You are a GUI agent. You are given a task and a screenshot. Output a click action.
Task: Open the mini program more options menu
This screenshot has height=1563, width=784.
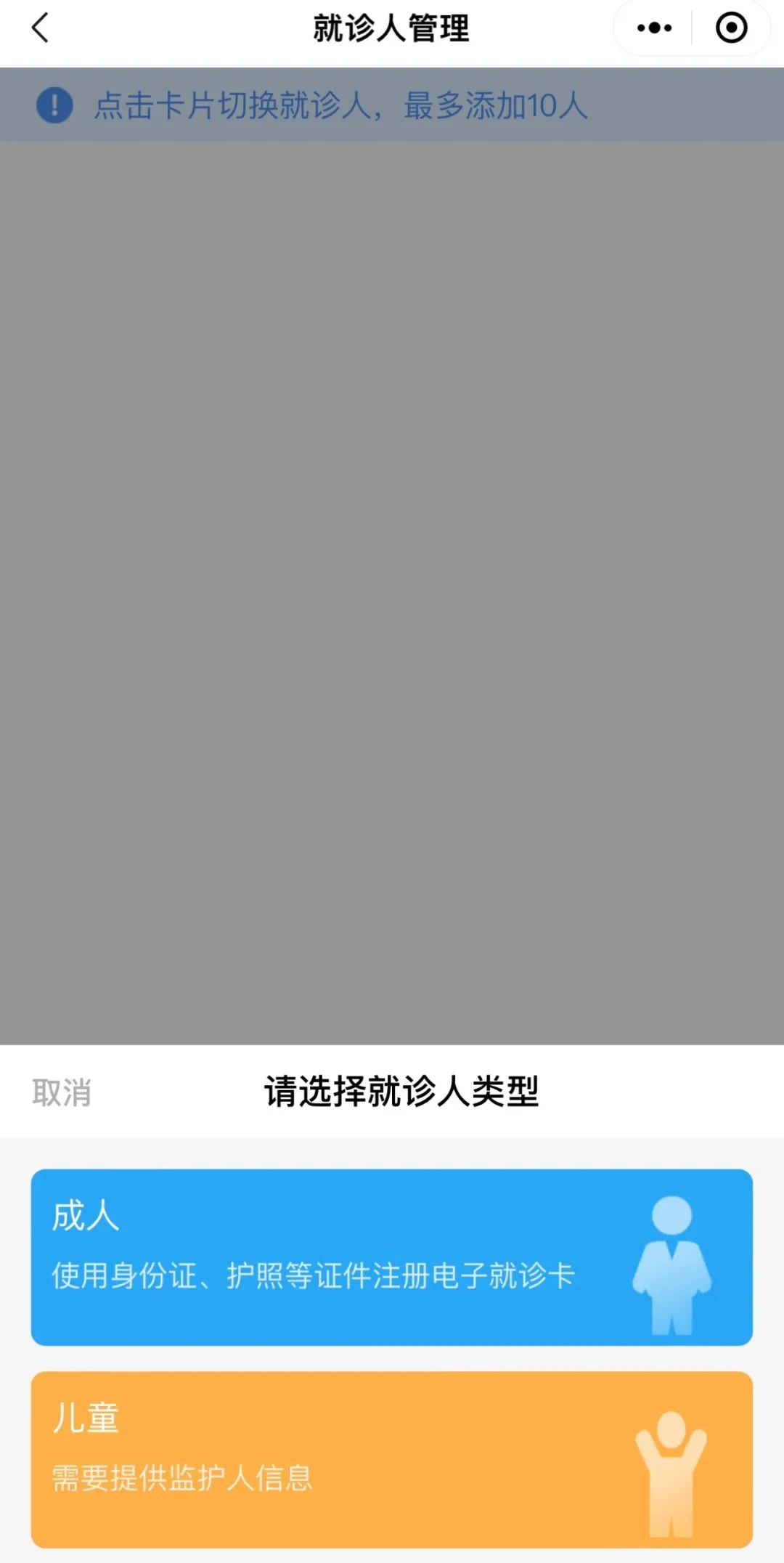pyautogui.click(x=654, y=29)
